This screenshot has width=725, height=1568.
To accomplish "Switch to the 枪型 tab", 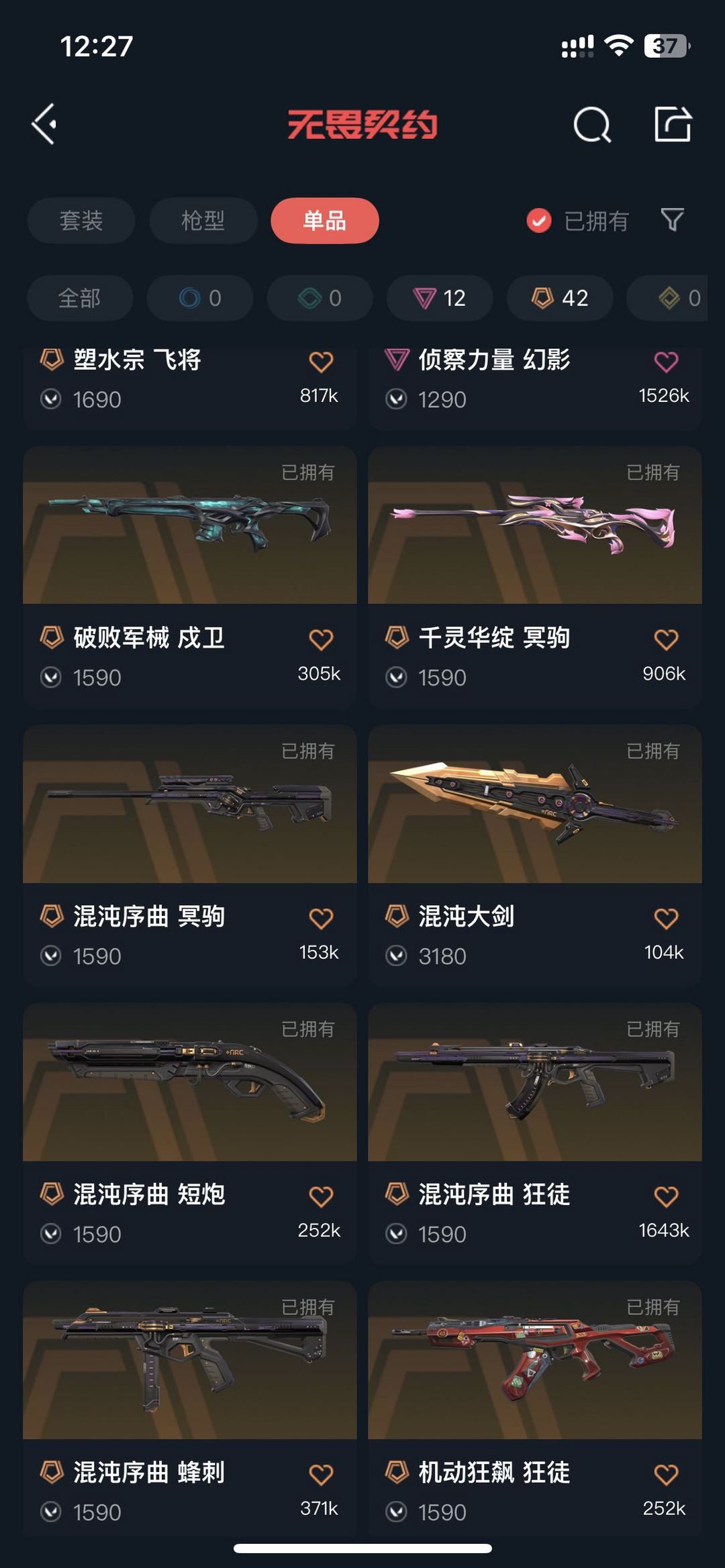I will [x=203, y=221].
